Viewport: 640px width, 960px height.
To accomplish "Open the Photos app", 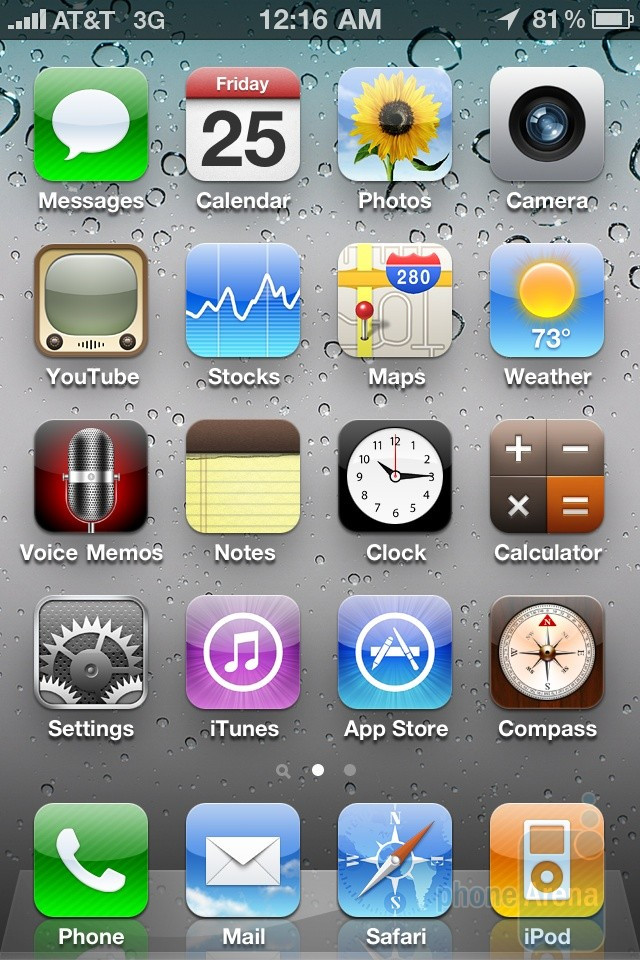I will [x=395, y=124].
